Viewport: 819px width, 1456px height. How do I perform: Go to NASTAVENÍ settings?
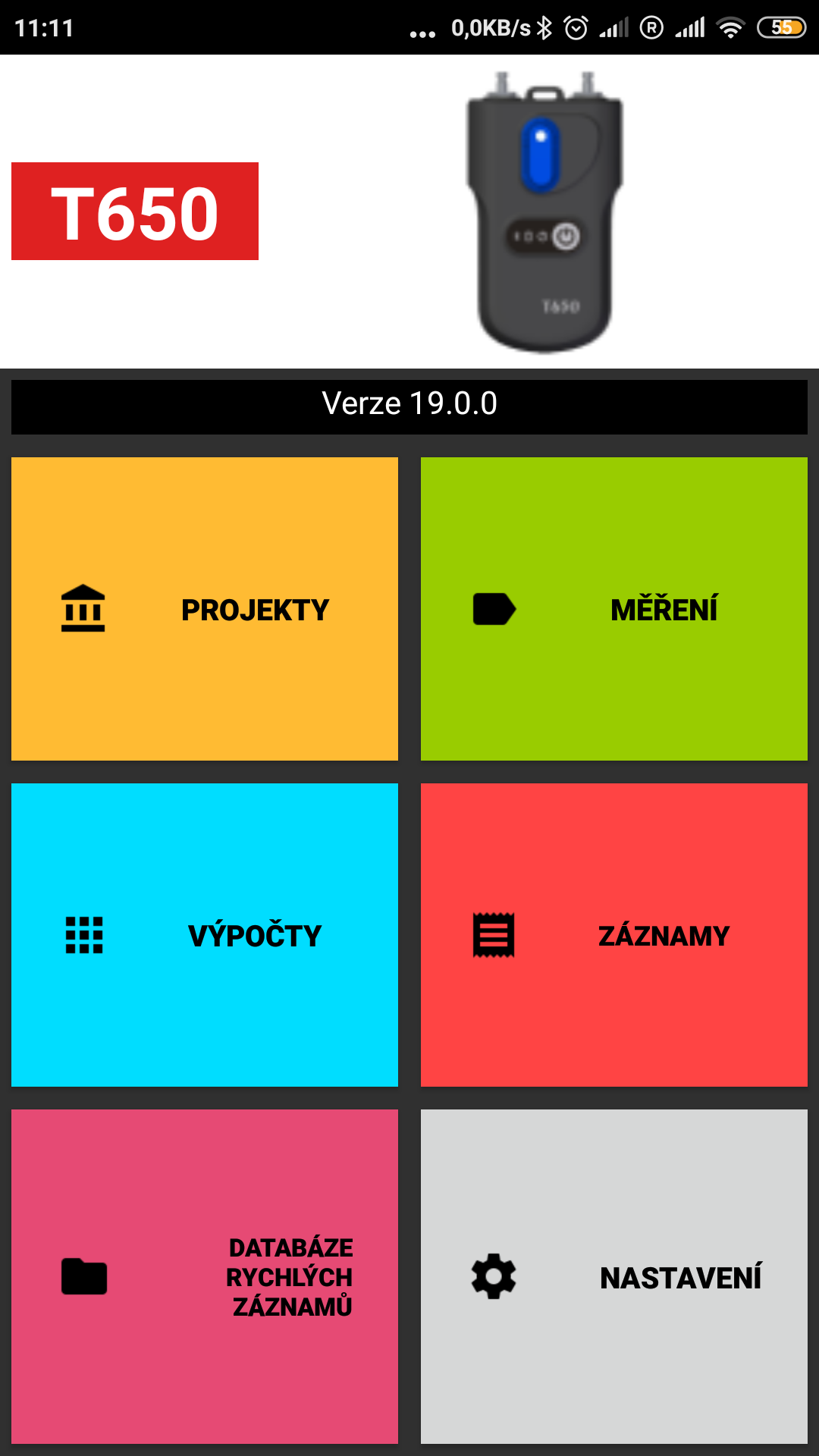pos(614,1276)
